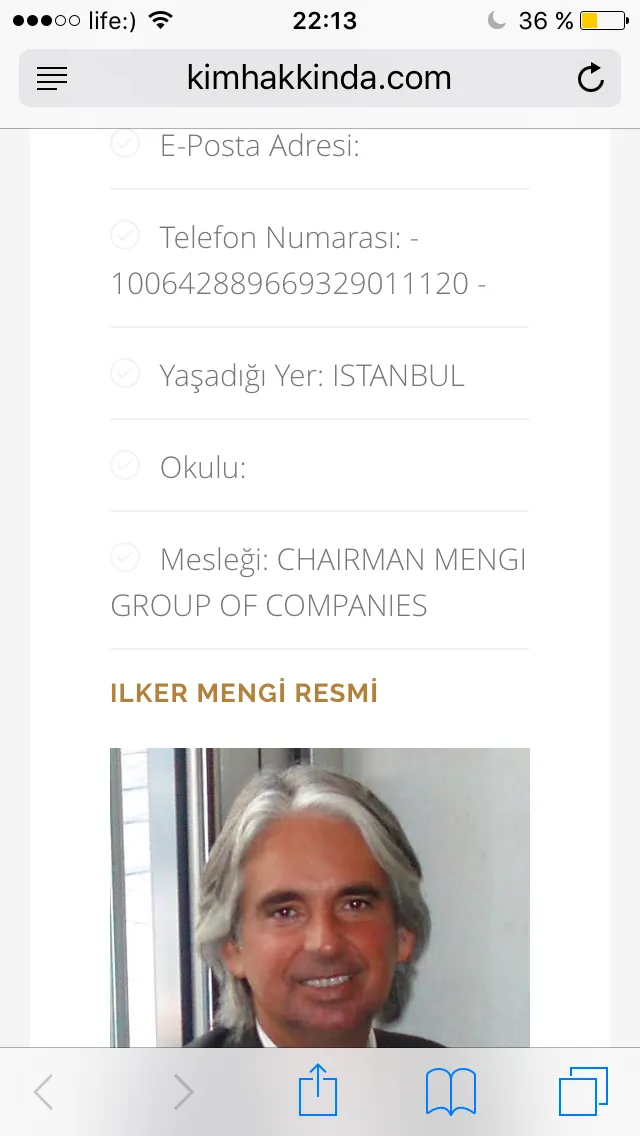Screen dimensions: 640x1136
Task: Show all open Safari tabs
Action: tap(583, 1091)
